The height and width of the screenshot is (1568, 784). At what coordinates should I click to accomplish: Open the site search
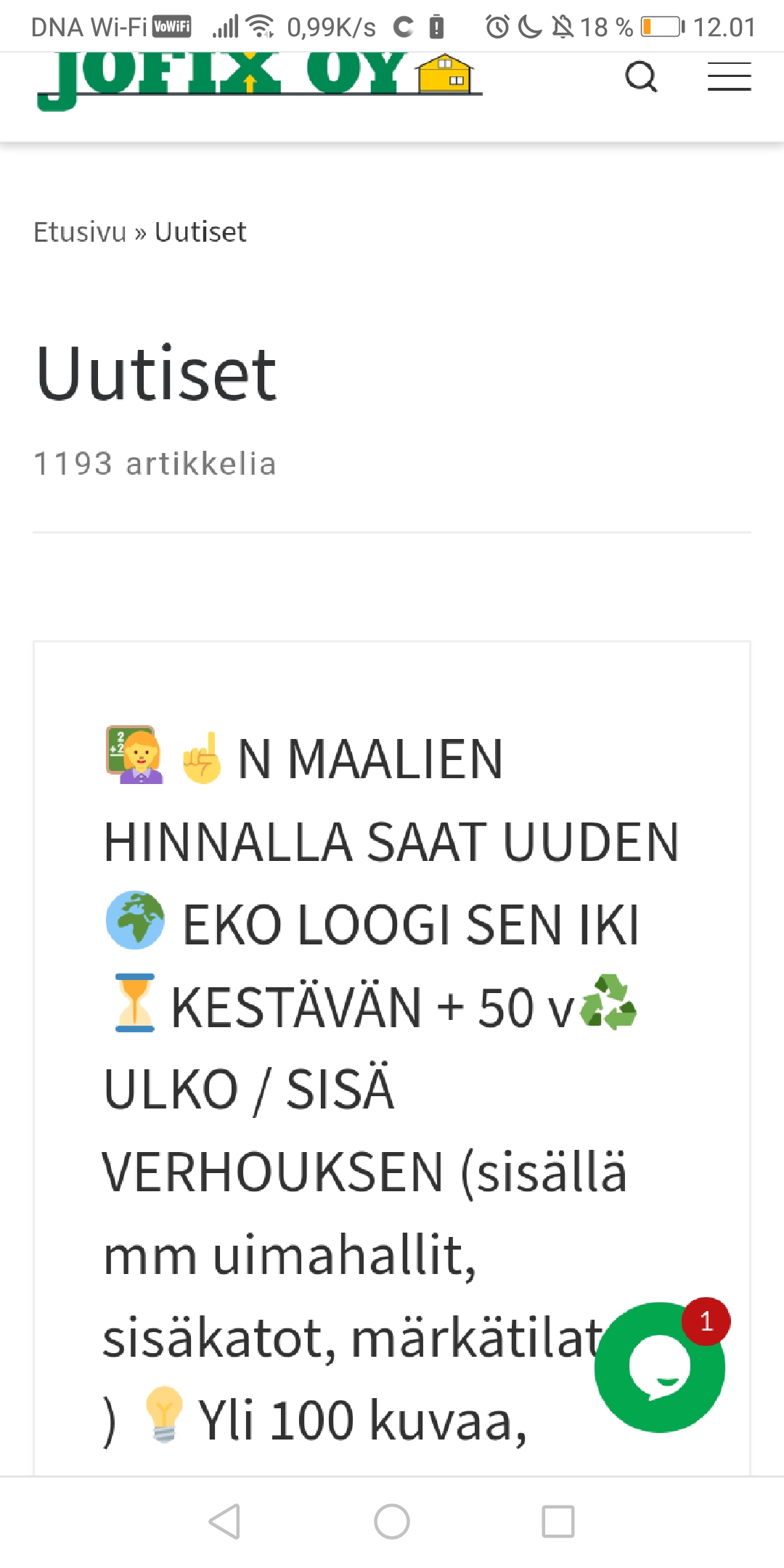click(641, 76)
